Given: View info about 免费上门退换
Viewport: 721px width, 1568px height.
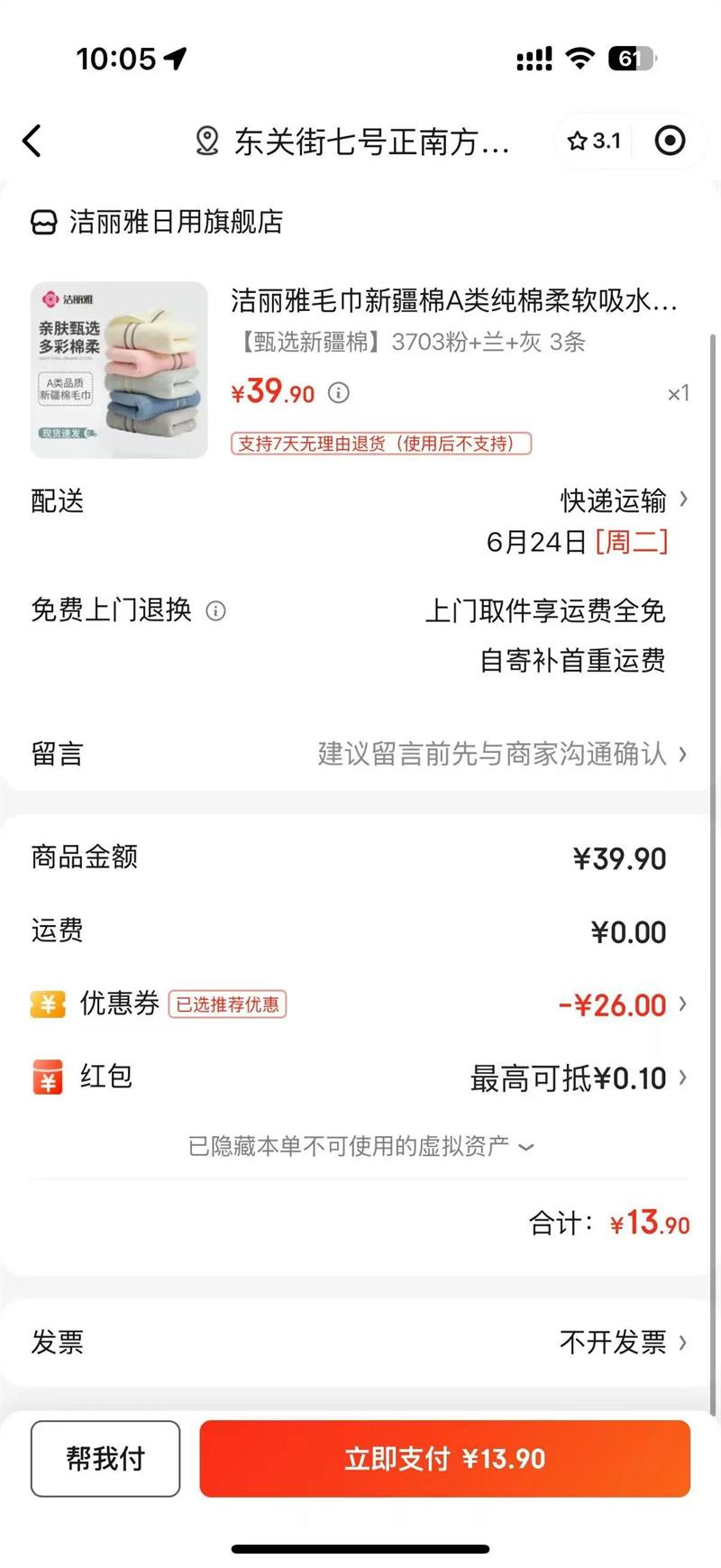Looking at the screenshot, I should pyautogui.click(x=216, y=611).
